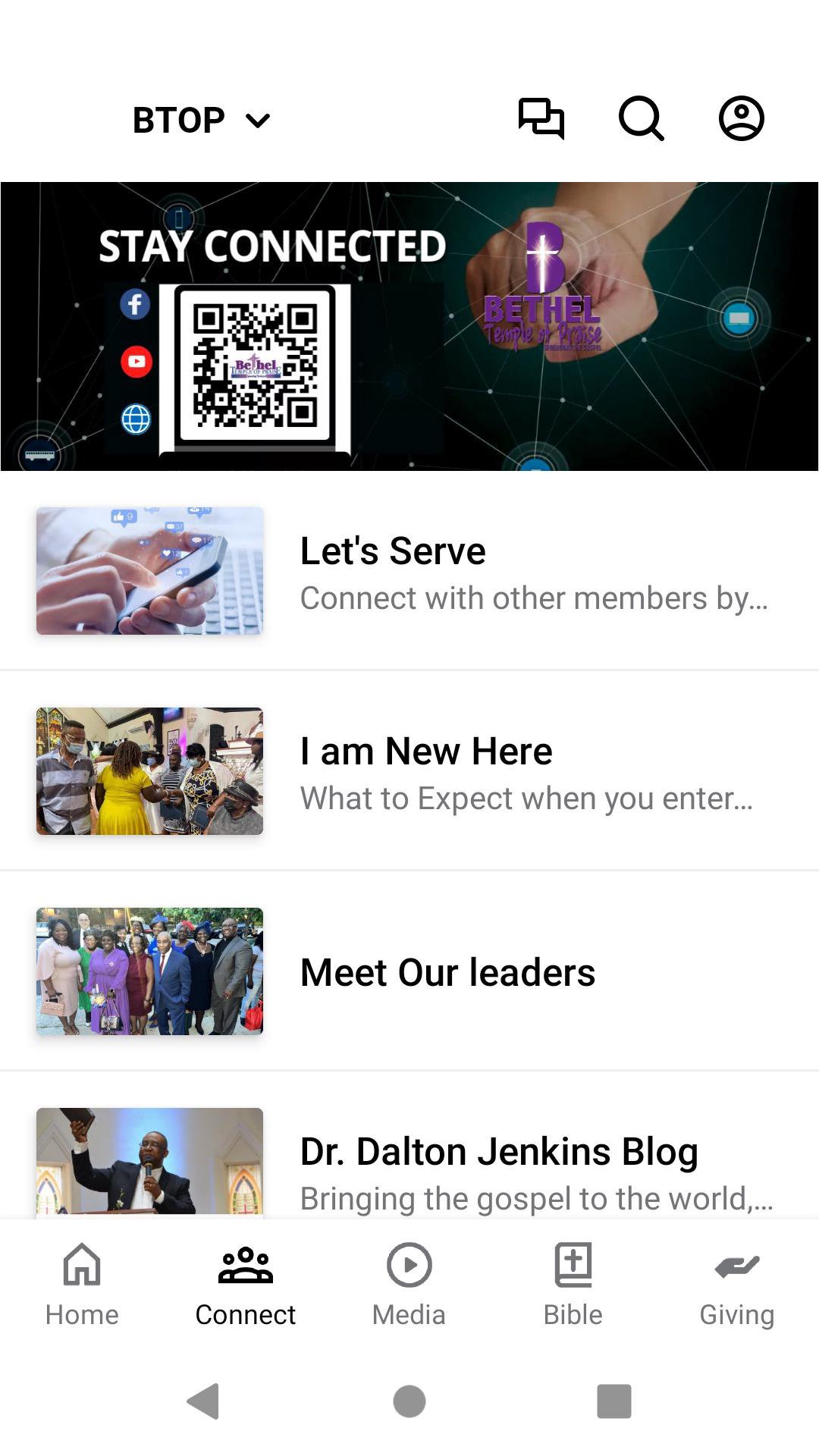Open the Stay Connected banner

[409, 326]
